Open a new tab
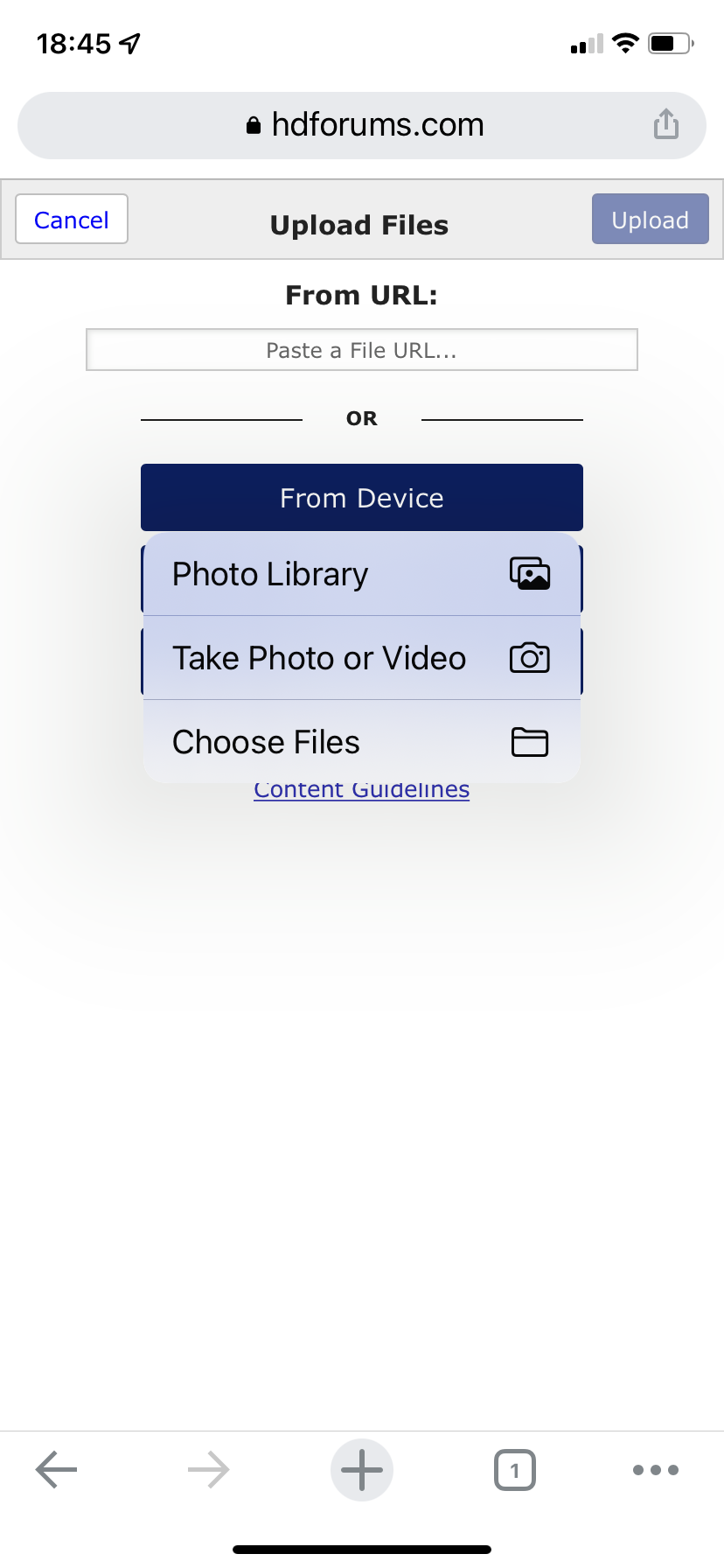Viewport: 724px width, 1568px height. [x=361, y=1470]
